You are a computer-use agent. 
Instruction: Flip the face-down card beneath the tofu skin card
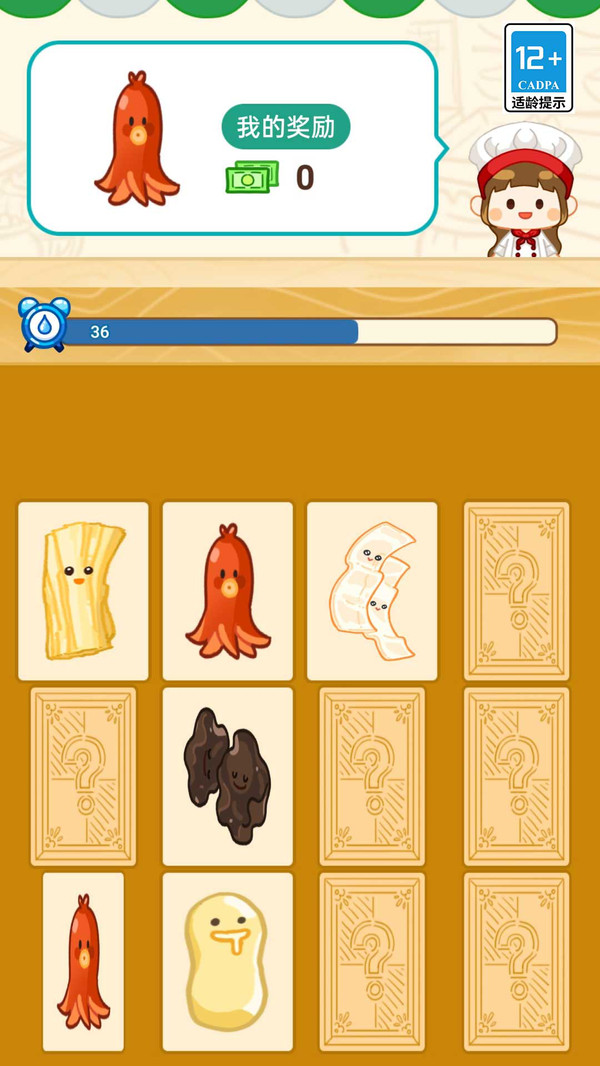[83, 776]
